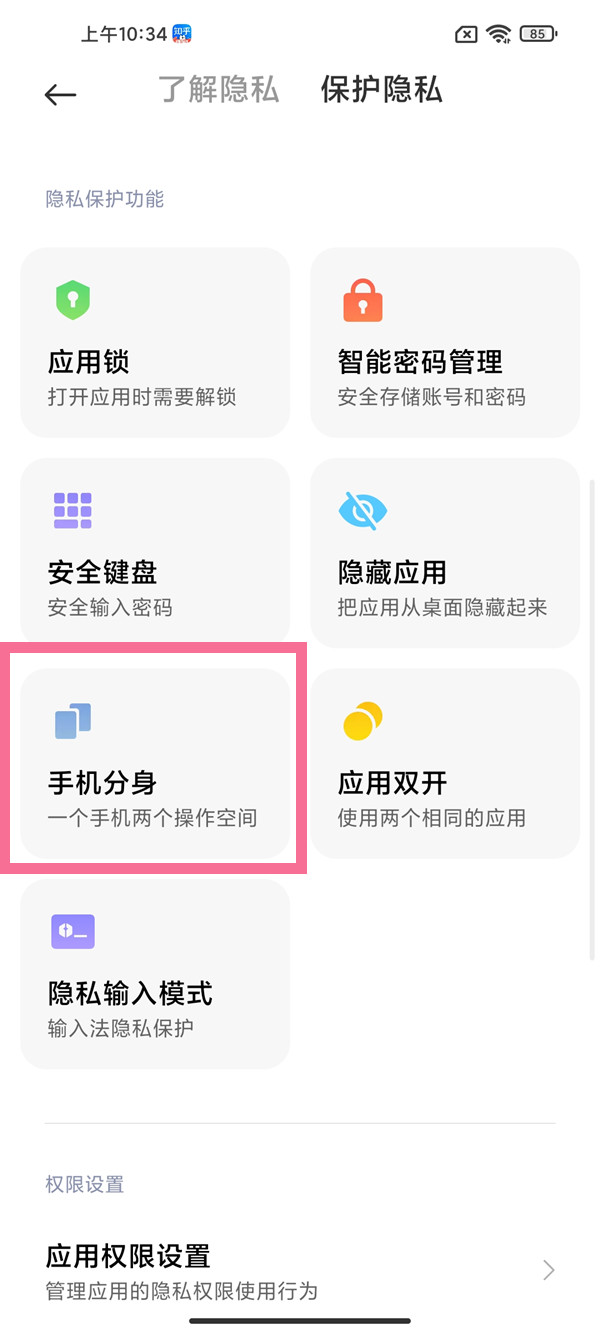Tap the 安全键盘 card
600x1333 pixels.
pyautogui.click(x=155, y=553)
